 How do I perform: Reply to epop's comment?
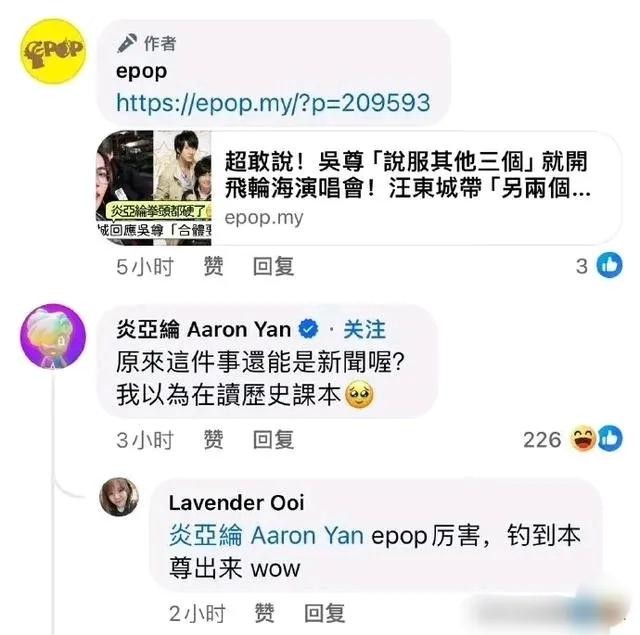pyautogui.click(x=272, y=266)
